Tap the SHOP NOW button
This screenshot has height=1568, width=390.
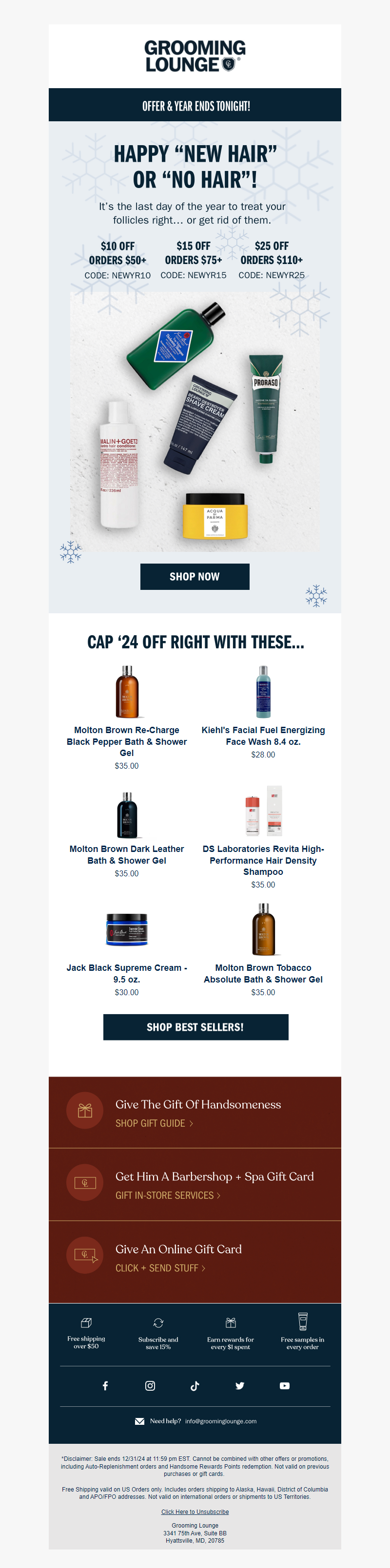click(x=195, y=576)
